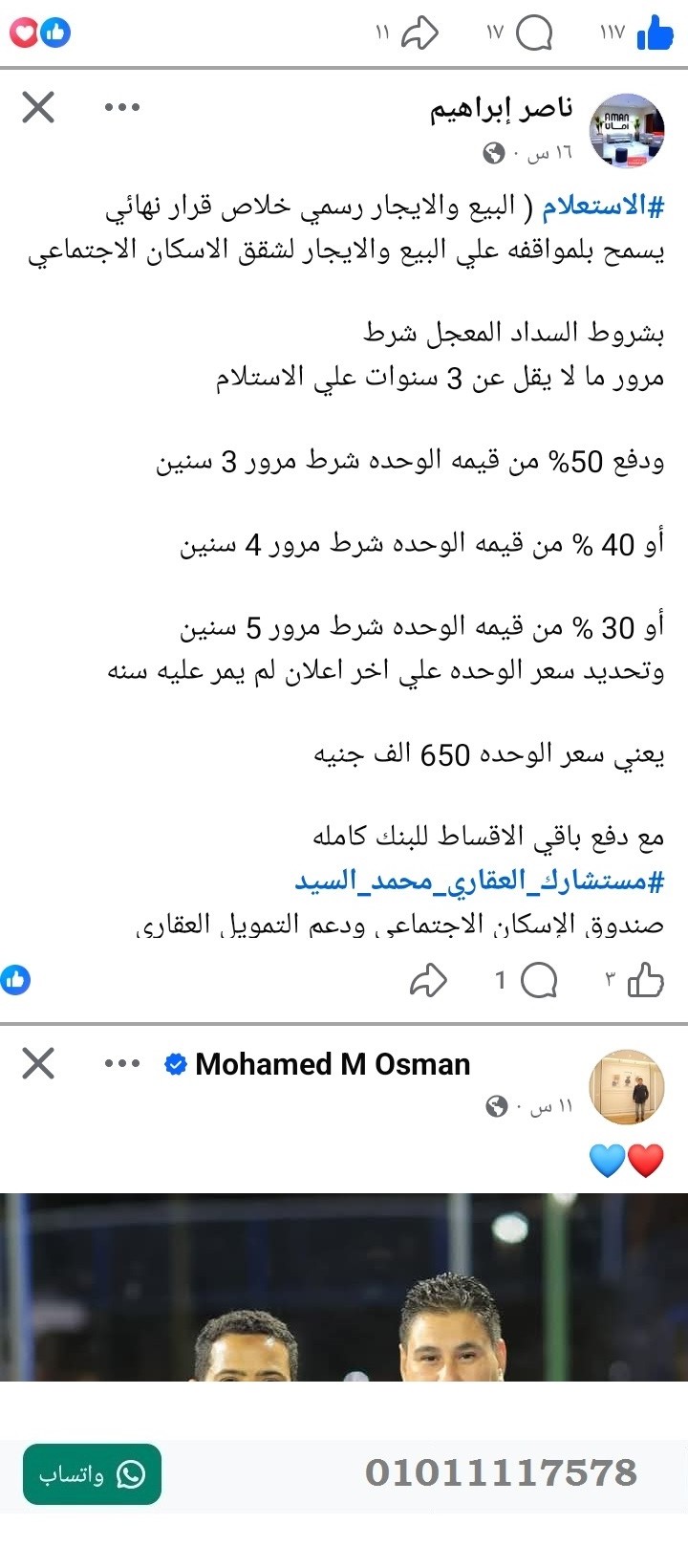Click the heart reaction icon top left
The height and width of the screenshot is (1568, 688).
pyautogui.click(x=25, y=32)
